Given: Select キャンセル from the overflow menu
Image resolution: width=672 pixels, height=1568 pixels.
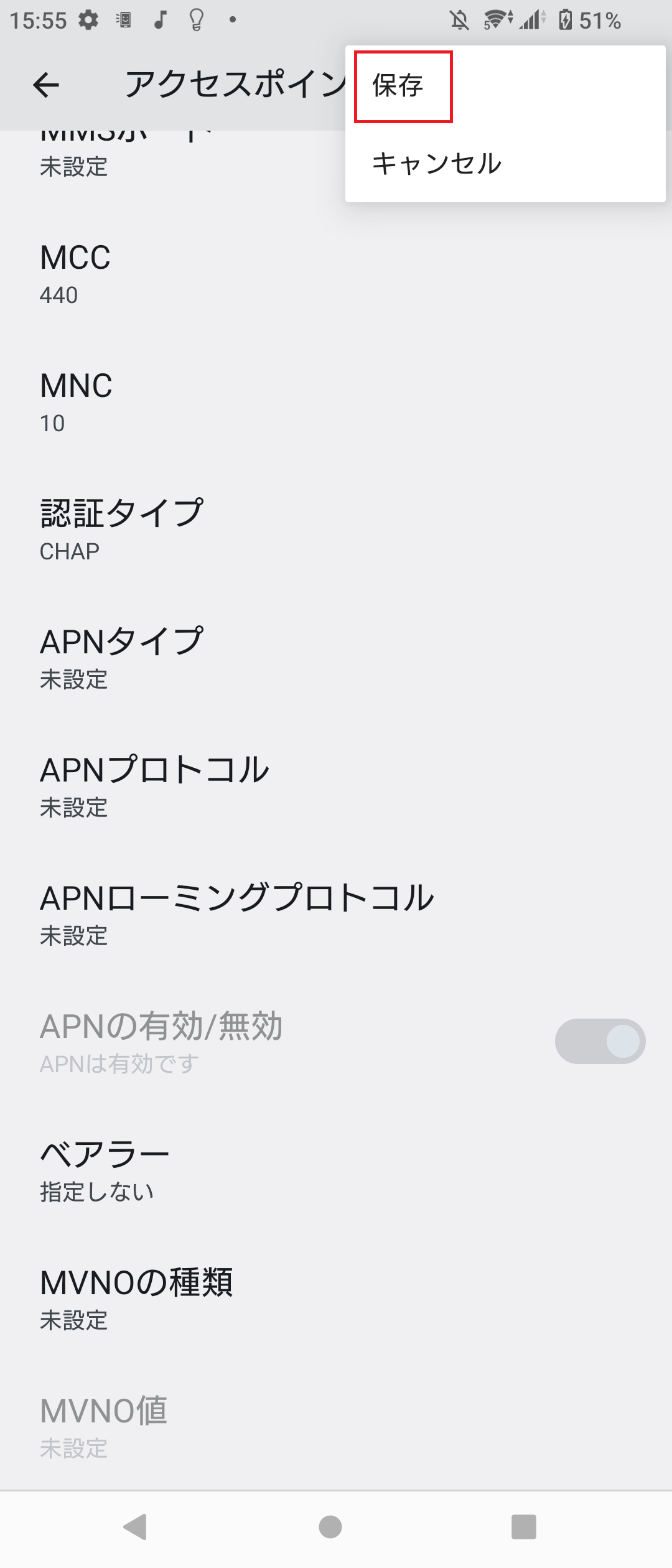Looking at the screenshot, I should (436, 164).
